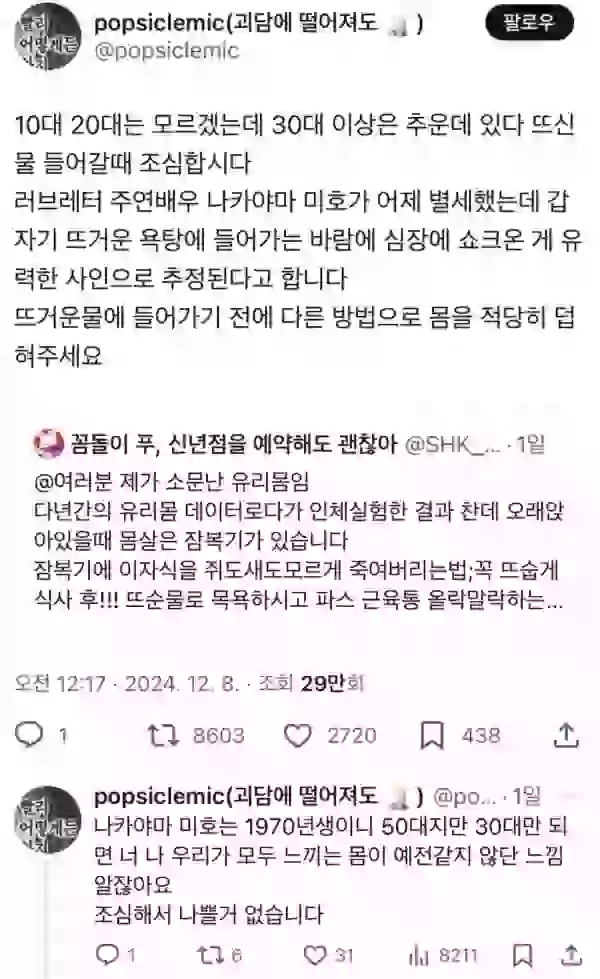The width and height of the screenshot is (600, 979).
Task: Open popsiclemic's profile picture on main post
Action: (x=48, y=35)
